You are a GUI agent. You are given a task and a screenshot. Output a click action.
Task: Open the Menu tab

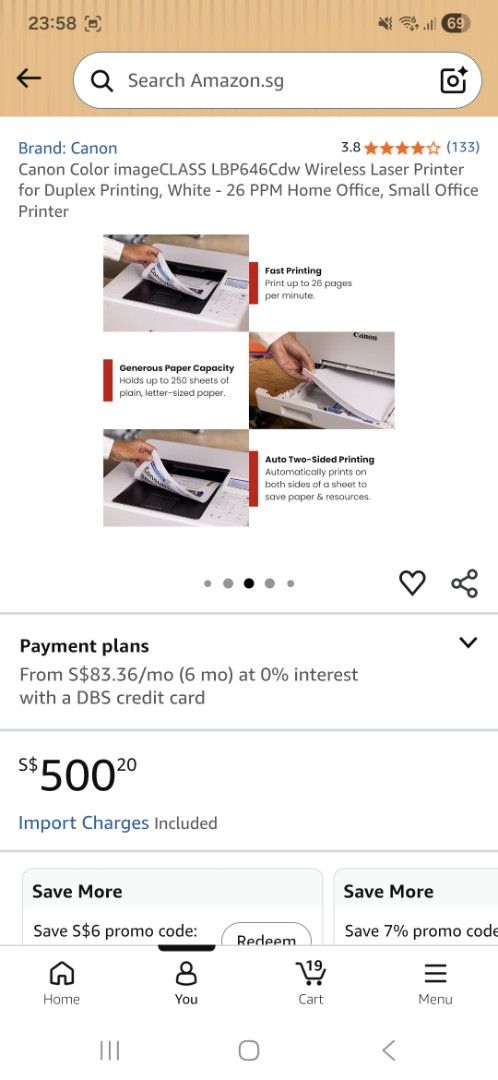pyautogui.click(x=435, y=984)
